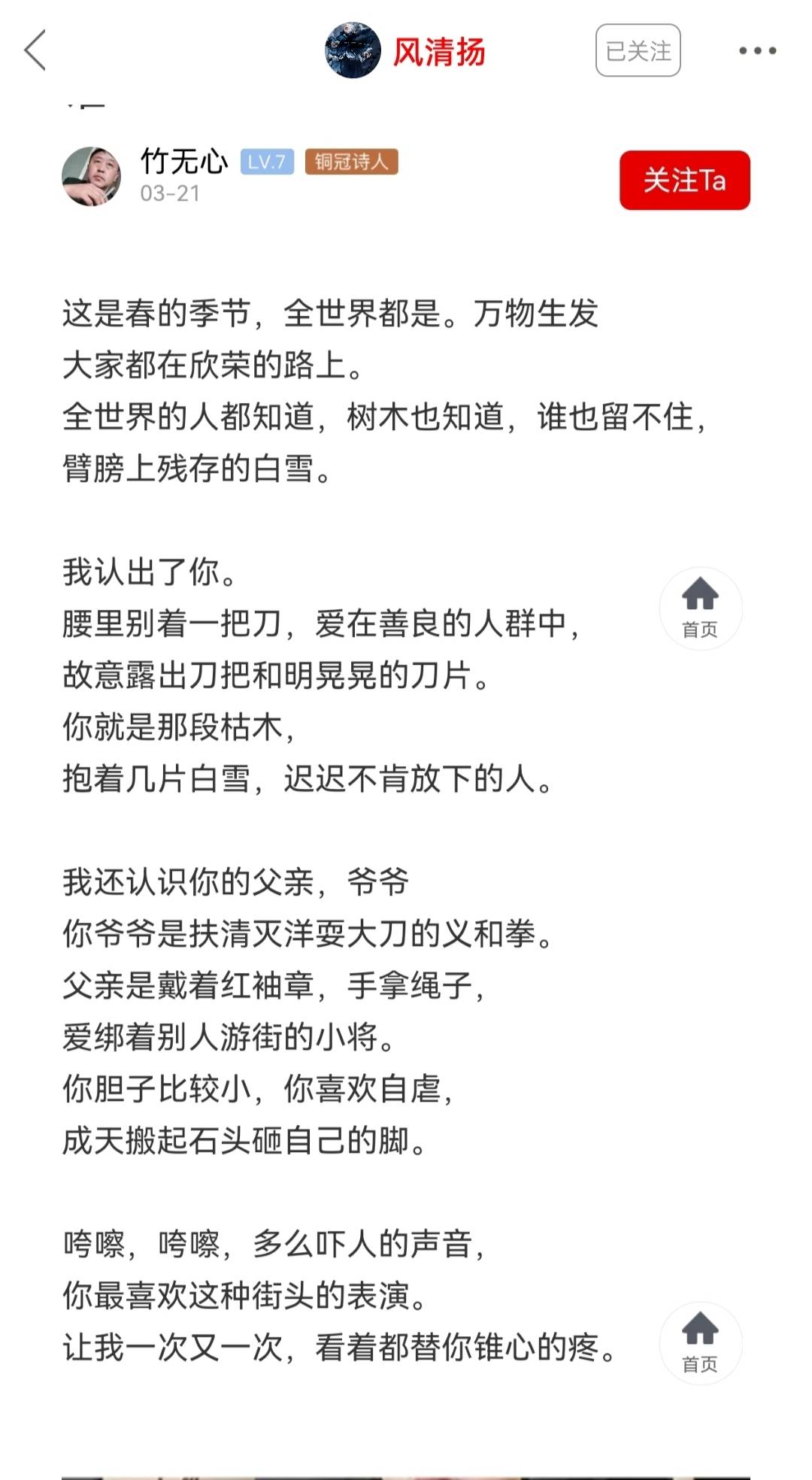Tap the 已关注 button to unfollow 风清扬

pyautogui.click(x=638, y=50)
